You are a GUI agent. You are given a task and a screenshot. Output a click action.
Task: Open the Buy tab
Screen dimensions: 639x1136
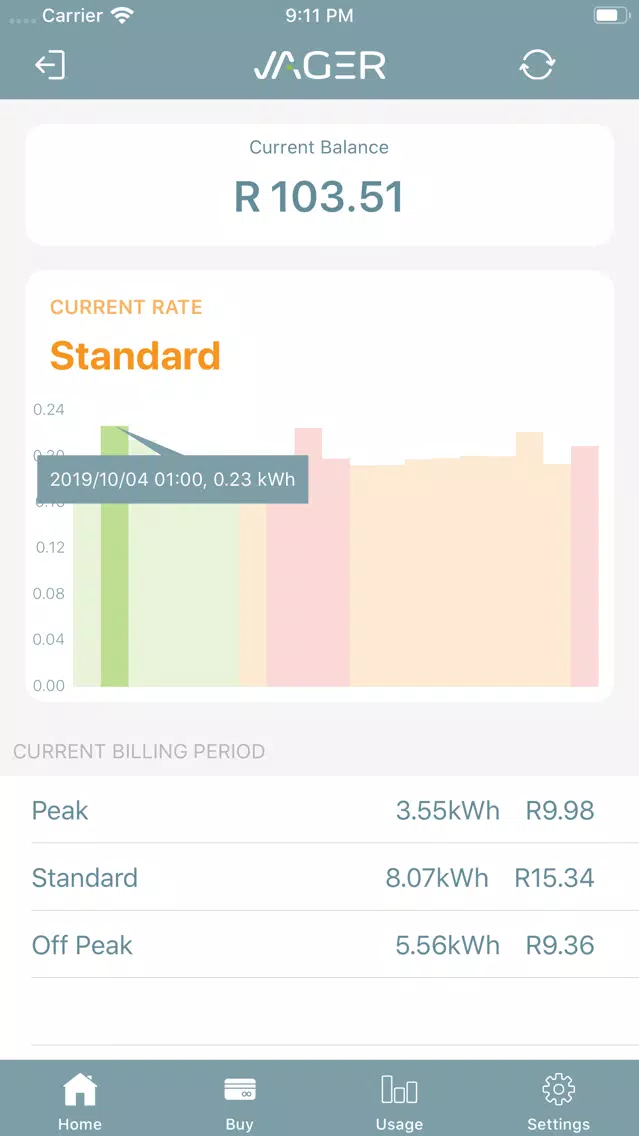point(240,1101)
